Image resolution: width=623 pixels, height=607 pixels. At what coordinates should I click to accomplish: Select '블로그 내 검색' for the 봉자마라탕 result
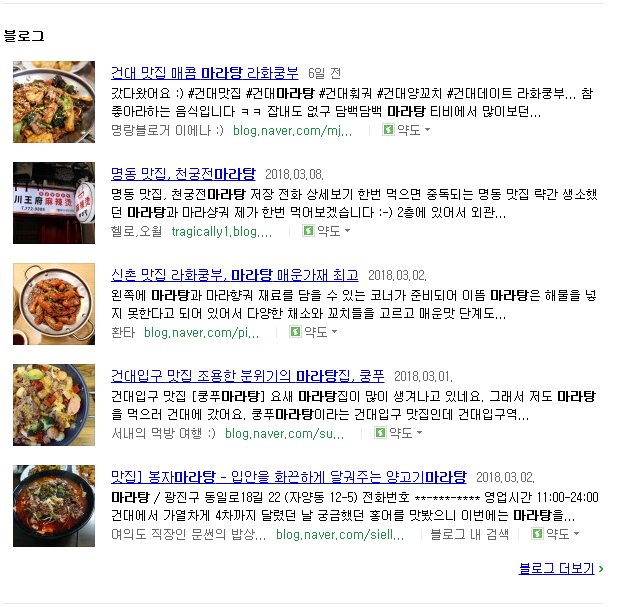(469, 534)
